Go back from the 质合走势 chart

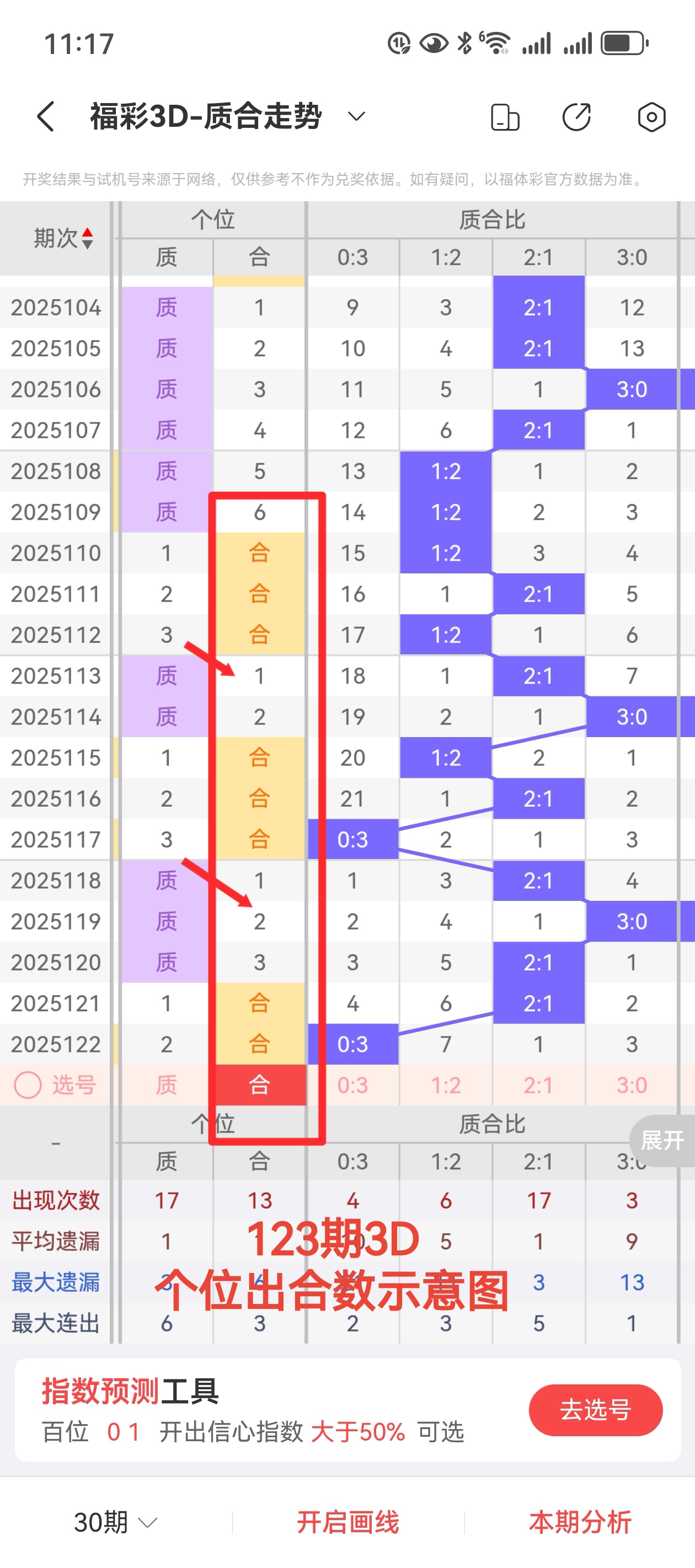[46, 116]
